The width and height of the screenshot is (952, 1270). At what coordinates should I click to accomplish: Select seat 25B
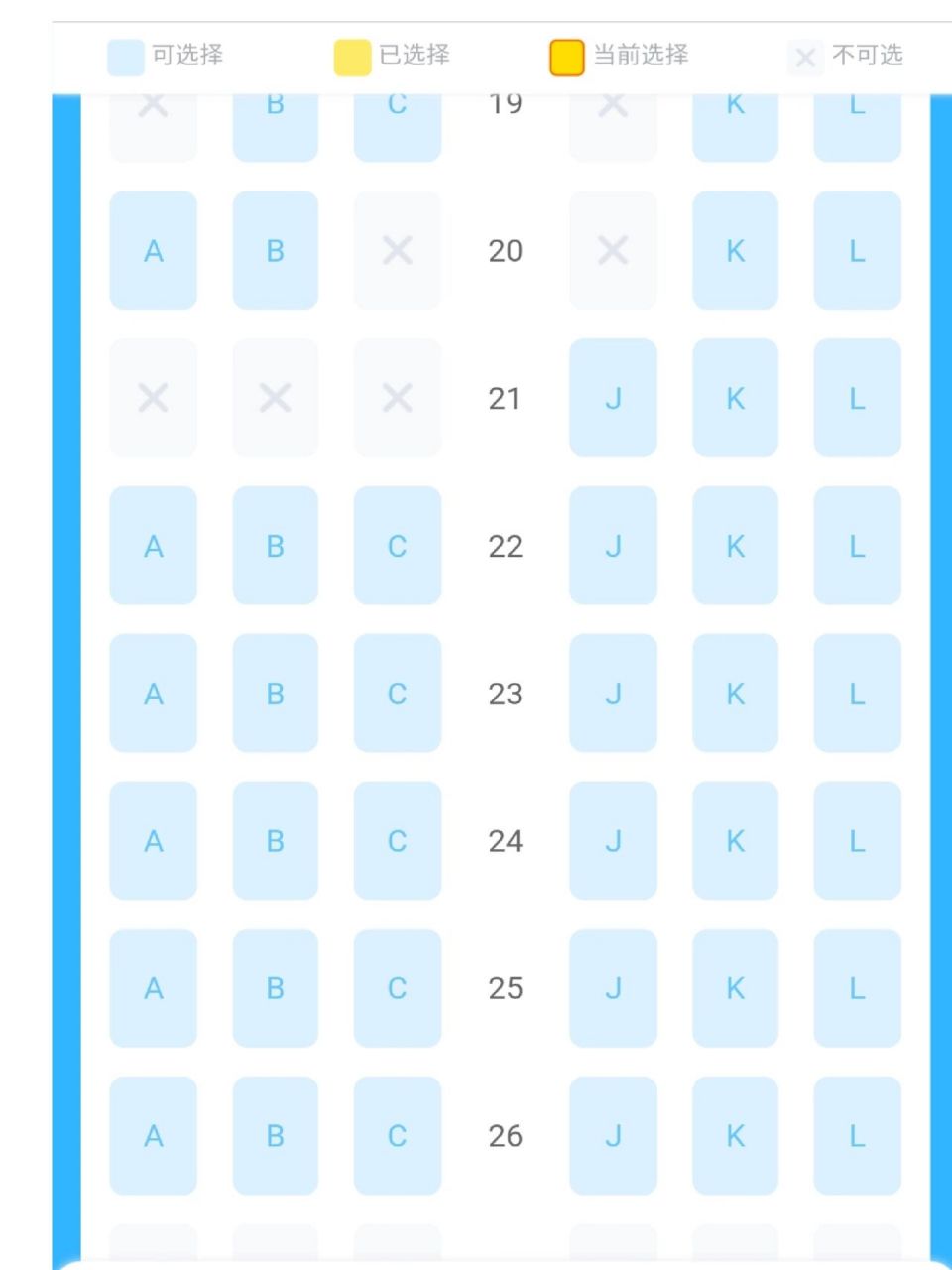click(275, 988)
